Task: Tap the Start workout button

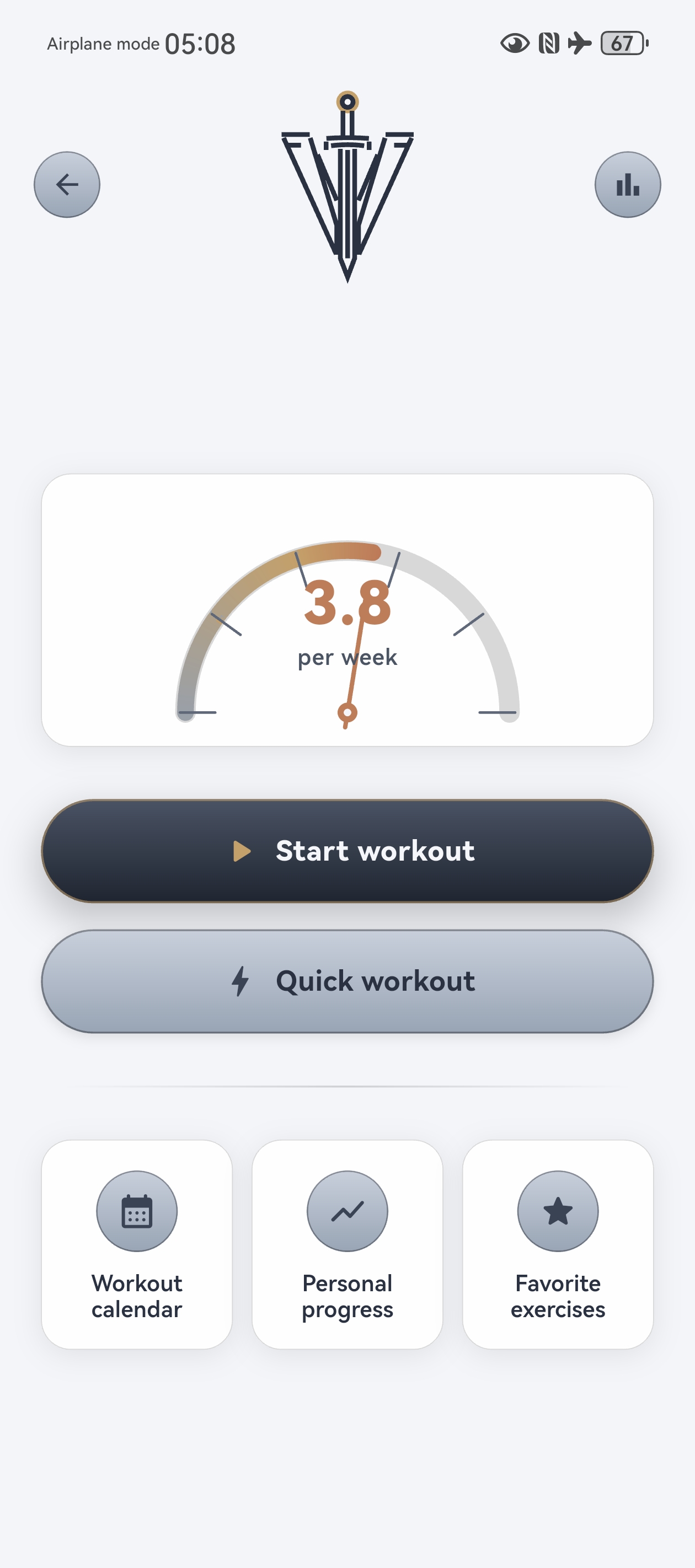Action: [347, 850]
